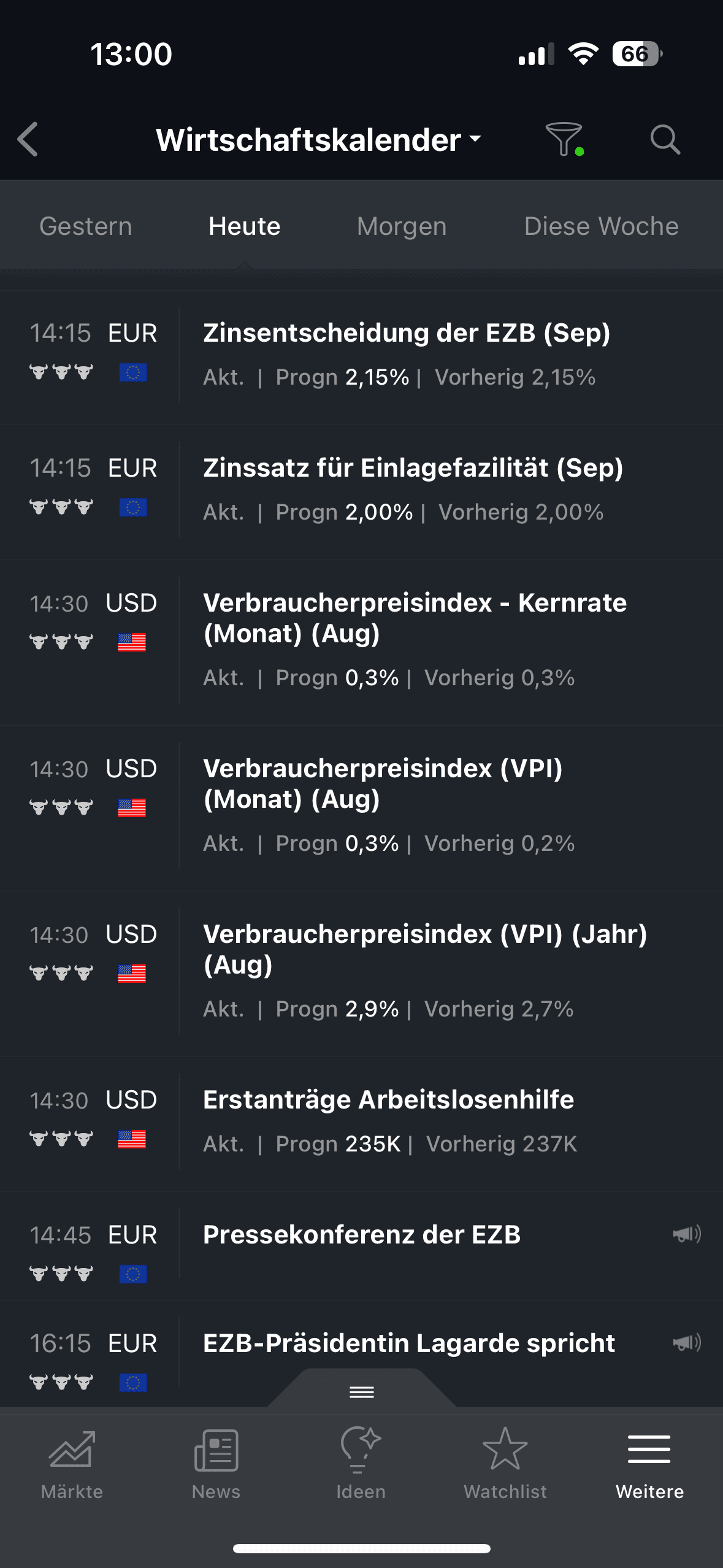Go back from Wirtschaftskalender
The width and height of the screenshot is (723, 1568).
28,139
